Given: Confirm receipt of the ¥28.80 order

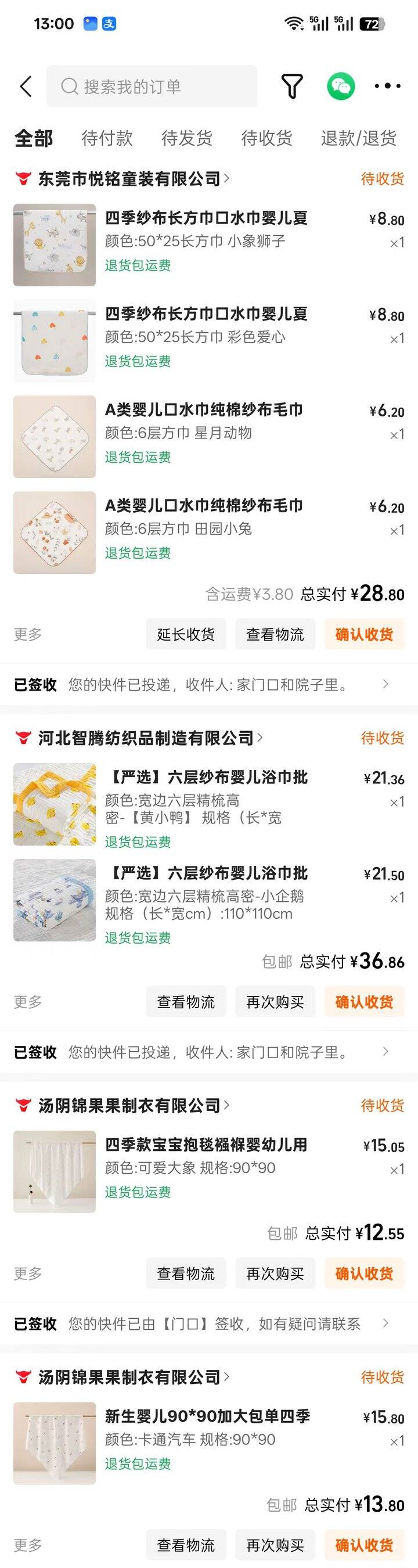Looking at the screenshot, I should [364, 634].
